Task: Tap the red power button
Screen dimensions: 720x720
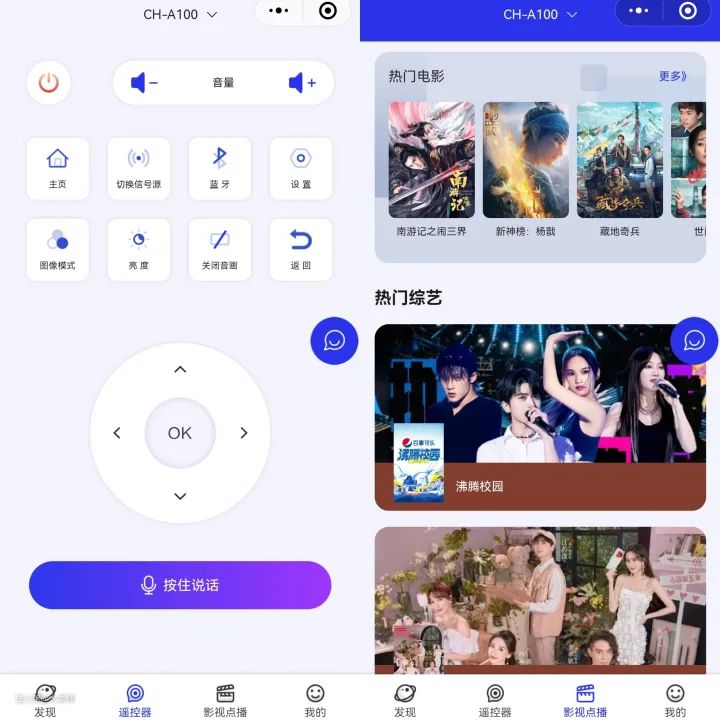Action: pos(49,83)
